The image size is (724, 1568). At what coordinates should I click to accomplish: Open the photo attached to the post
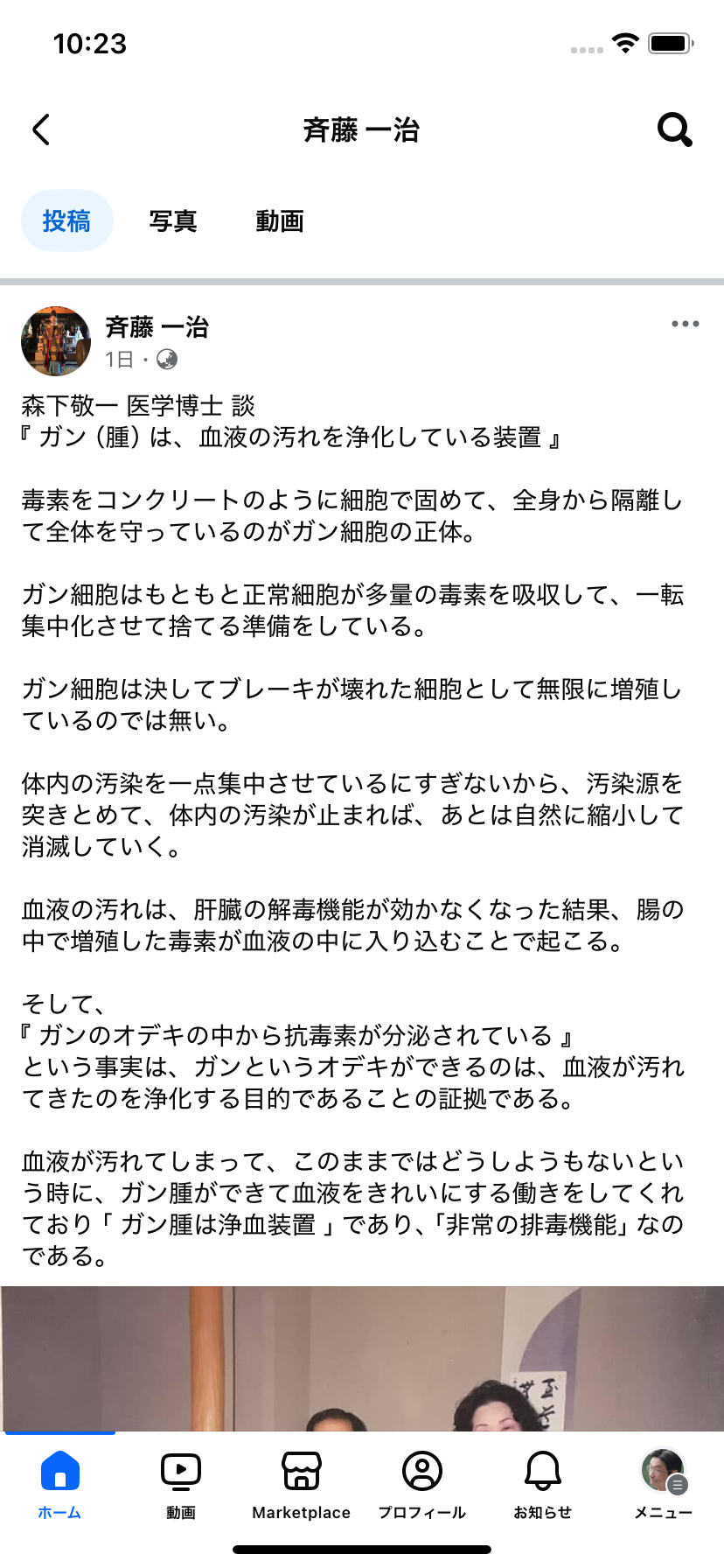[x=362, y=1356]
